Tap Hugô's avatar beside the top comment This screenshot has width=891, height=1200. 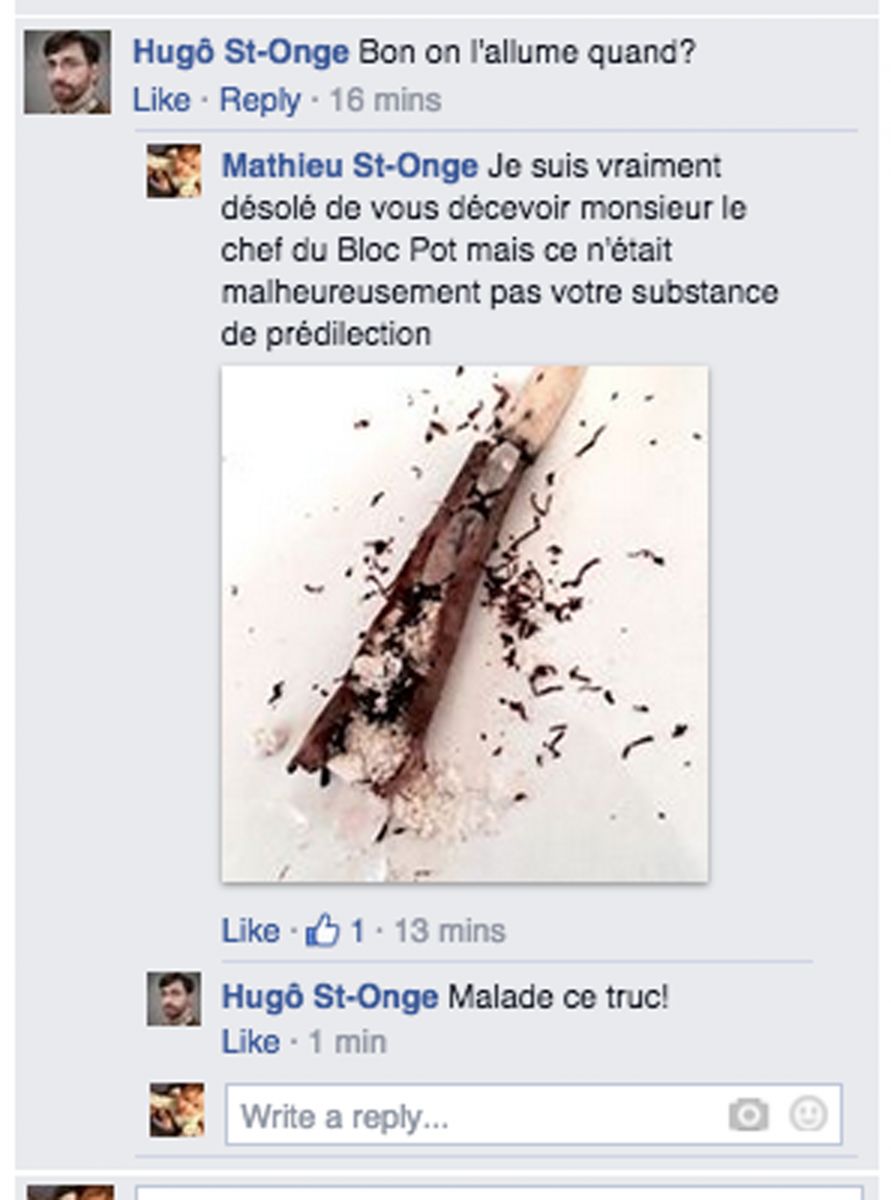pyautogui.click(x=67, y=71)
